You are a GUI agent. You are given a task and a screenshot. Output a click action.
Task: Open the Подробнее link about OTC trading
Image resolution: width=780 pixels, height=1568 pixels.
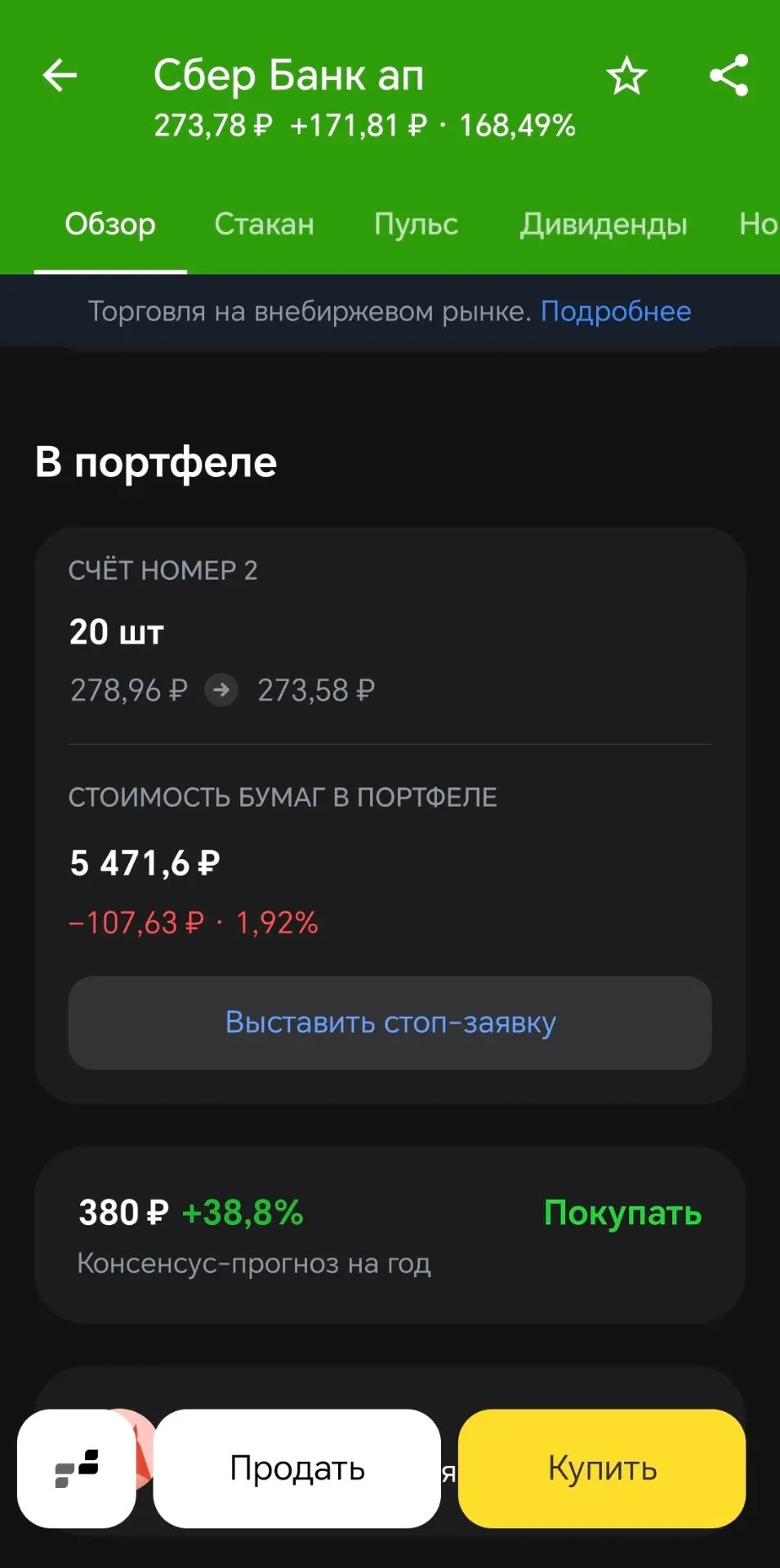coord(616,311)
